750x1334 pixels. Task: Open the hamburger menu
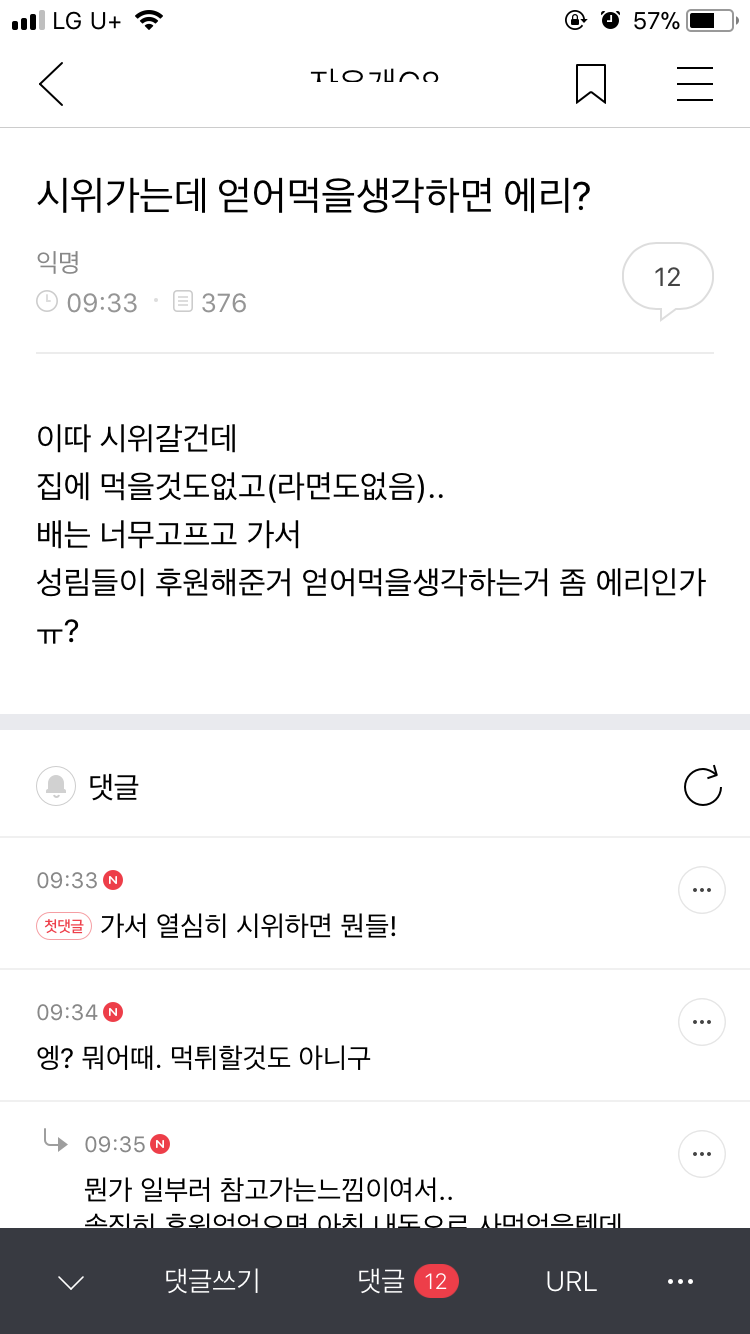694,84
